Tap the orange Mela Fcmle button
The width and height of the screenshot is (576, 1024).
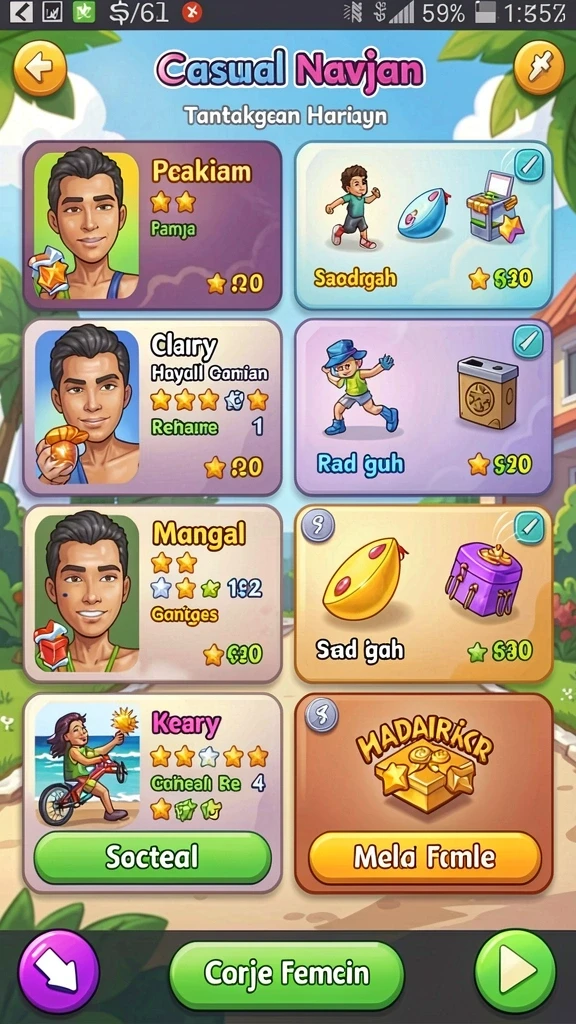click(x=424, y=857)
